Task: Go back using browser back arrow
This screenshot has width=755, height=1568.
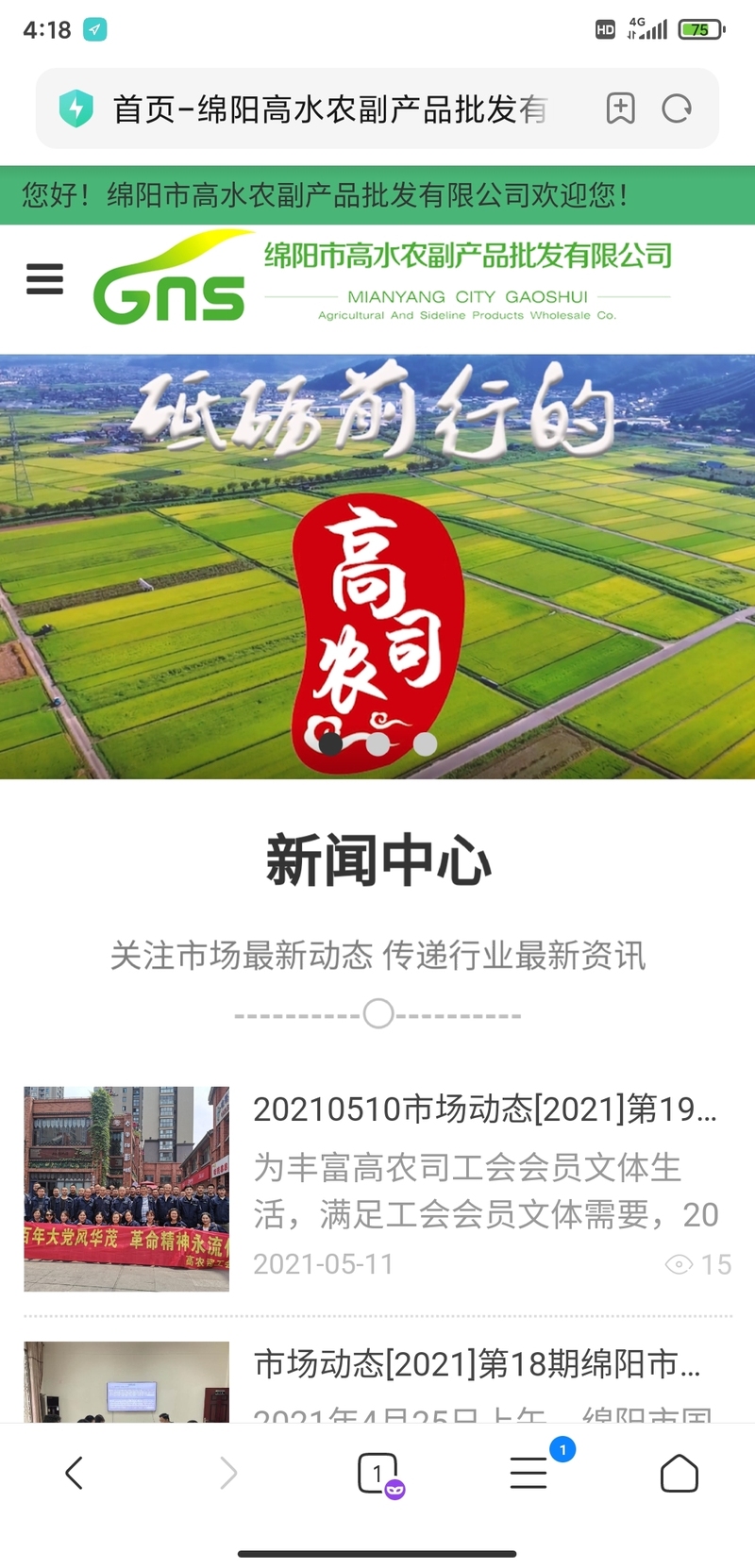Action: click(75, 1473)
